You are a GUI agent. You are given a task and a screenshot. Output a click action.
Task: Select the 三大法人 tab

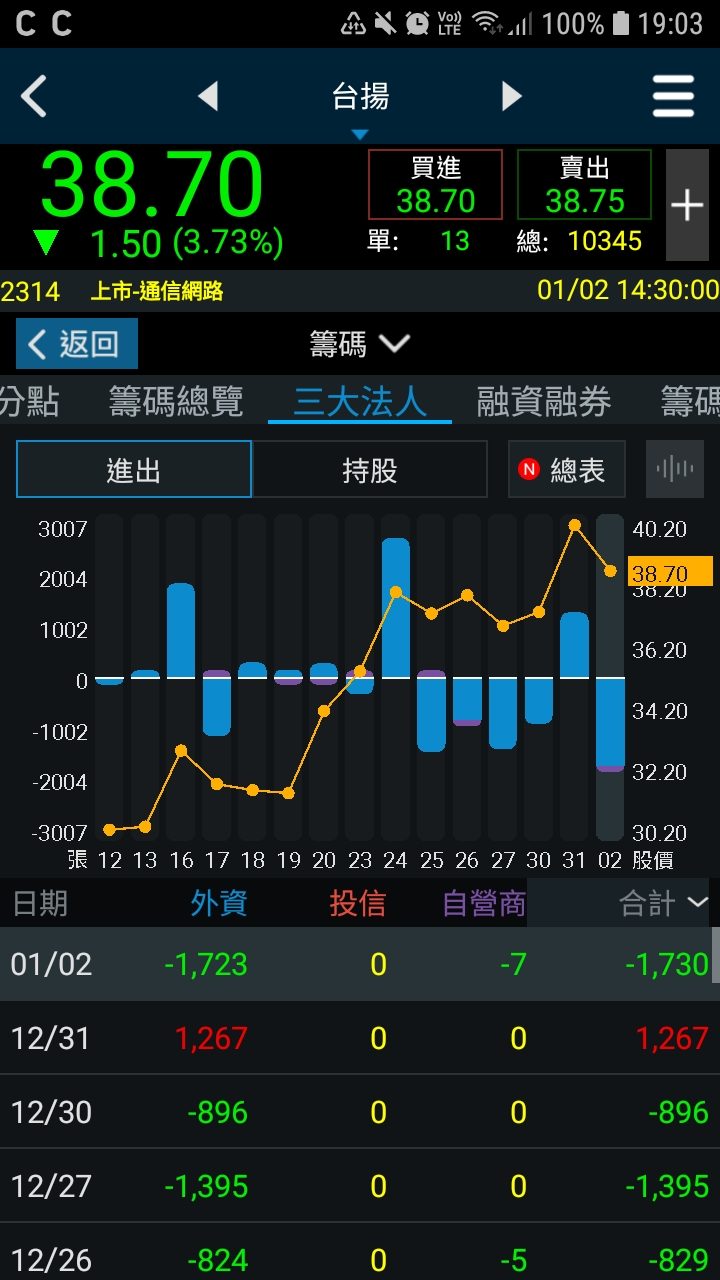[360, 402]
